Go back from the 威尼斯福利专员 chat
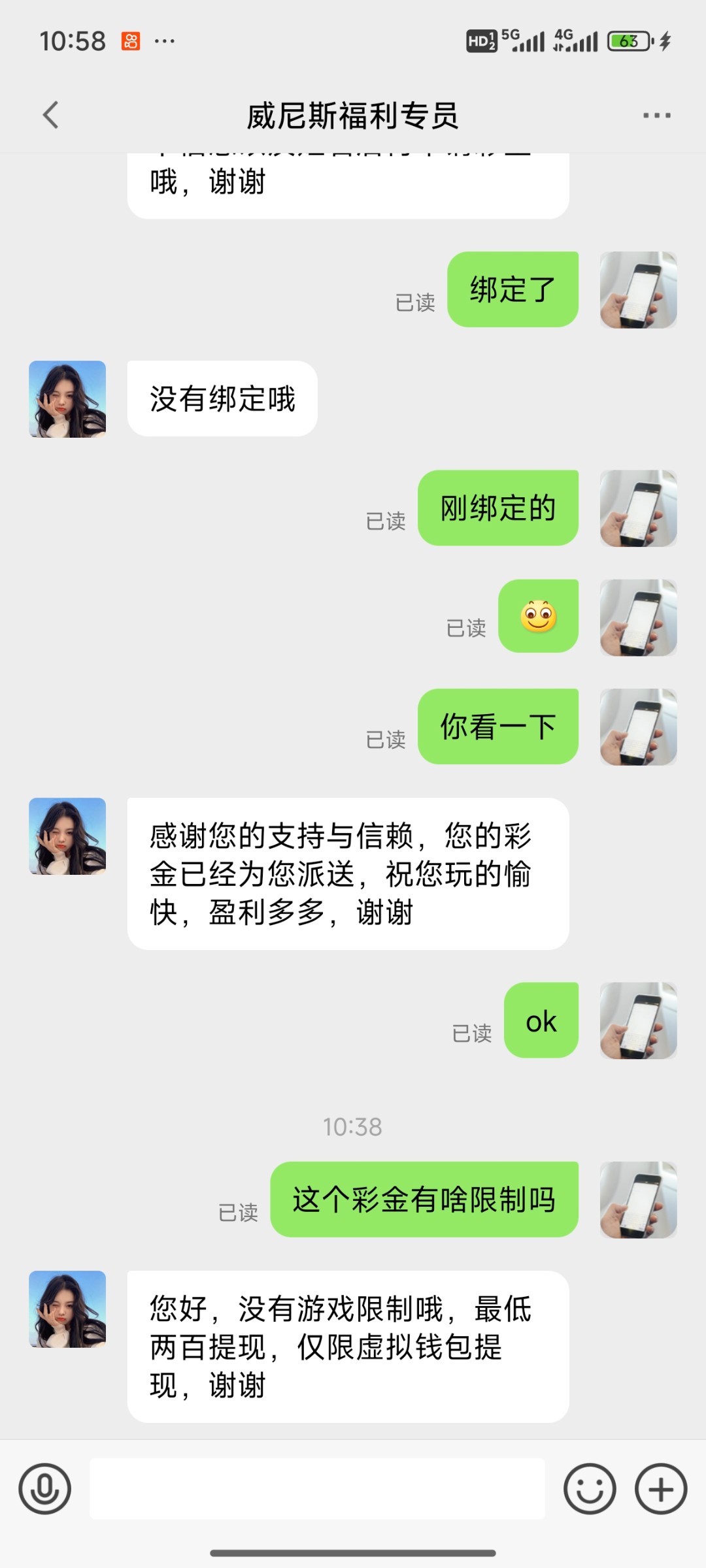This screenshot has width=706, height=1568. pos(51,116)
